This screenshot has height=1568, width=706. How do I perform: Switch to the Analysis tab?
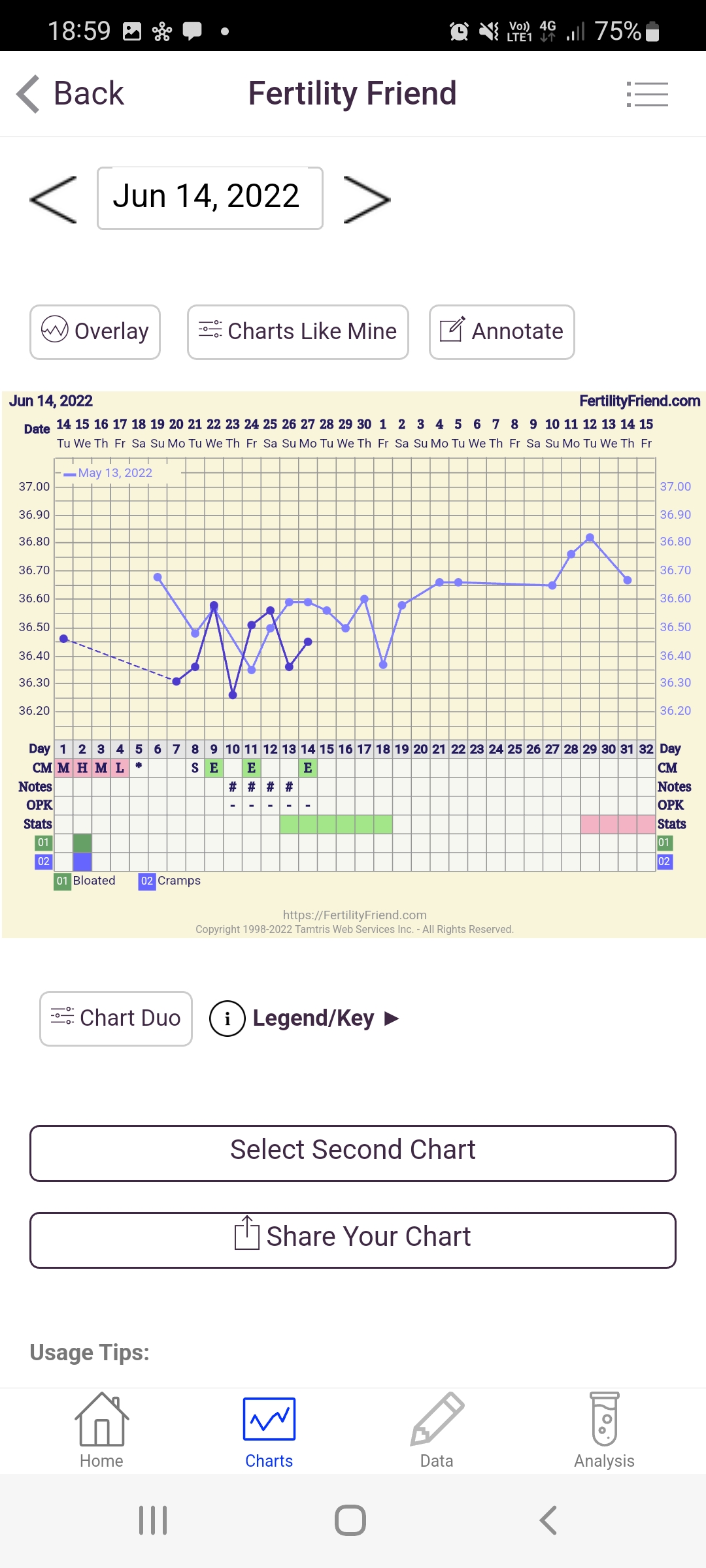point(604,1431)
